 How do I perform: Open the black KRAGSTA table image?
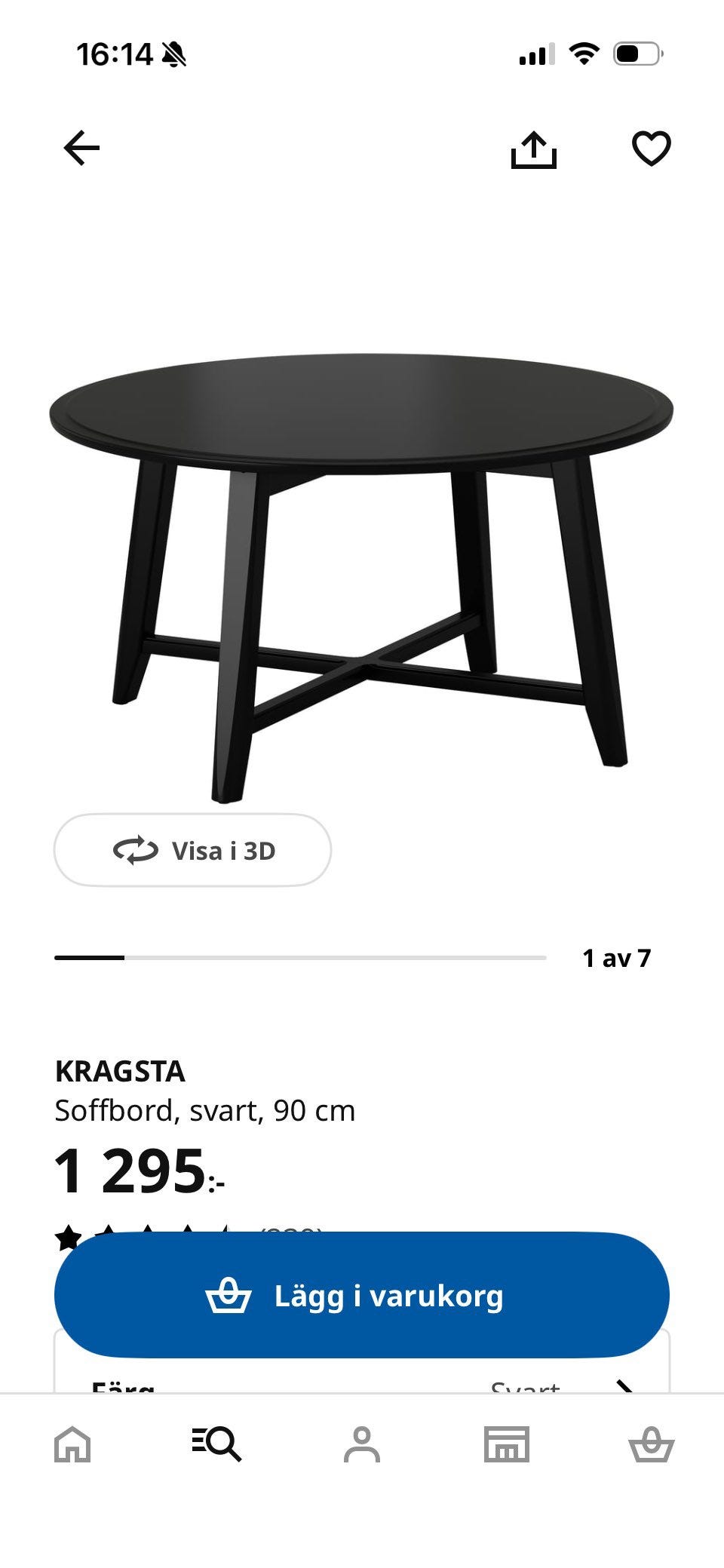click(362, 573)
